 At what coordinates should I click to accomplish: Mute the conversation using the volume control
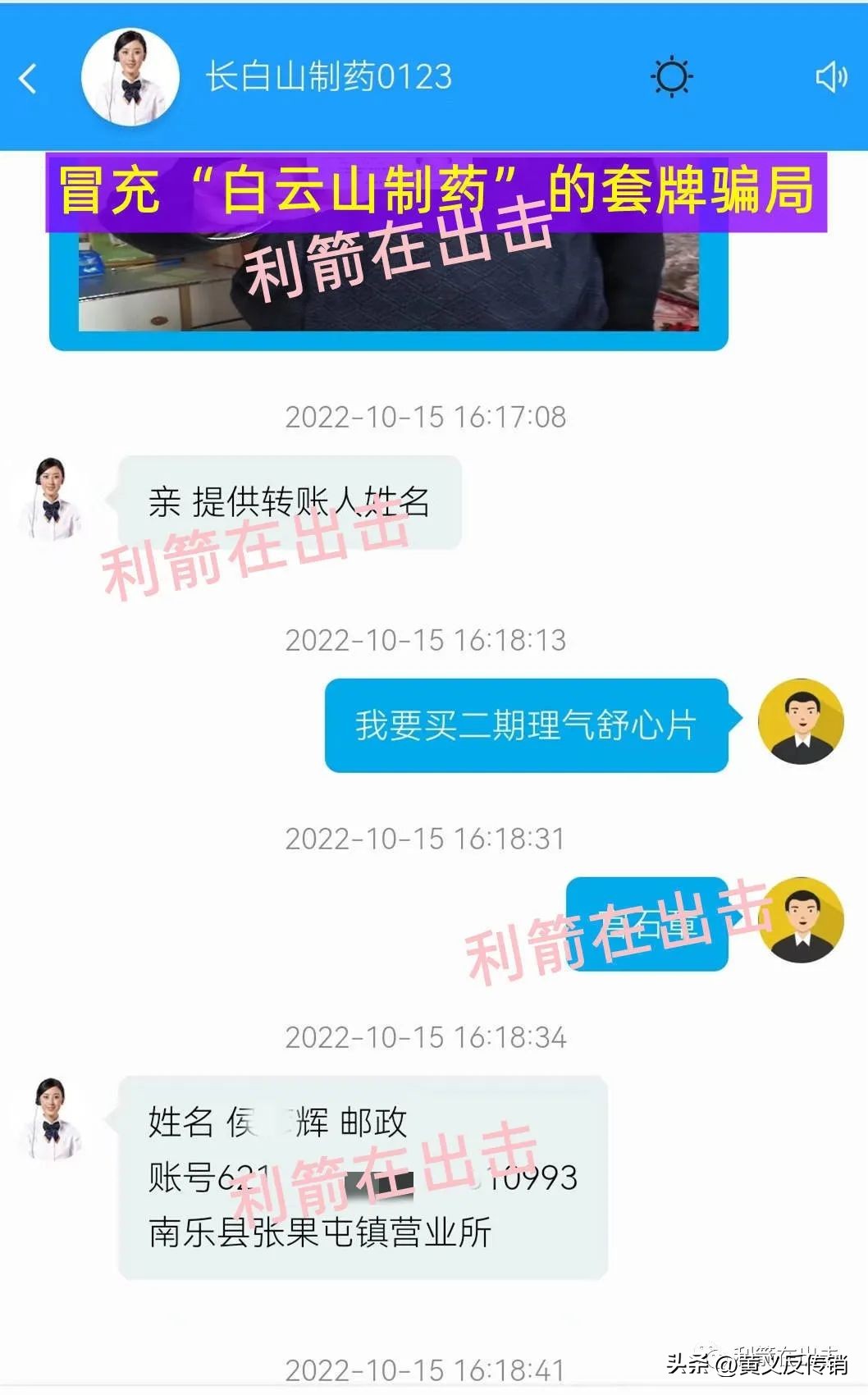(x=833, y=76)
